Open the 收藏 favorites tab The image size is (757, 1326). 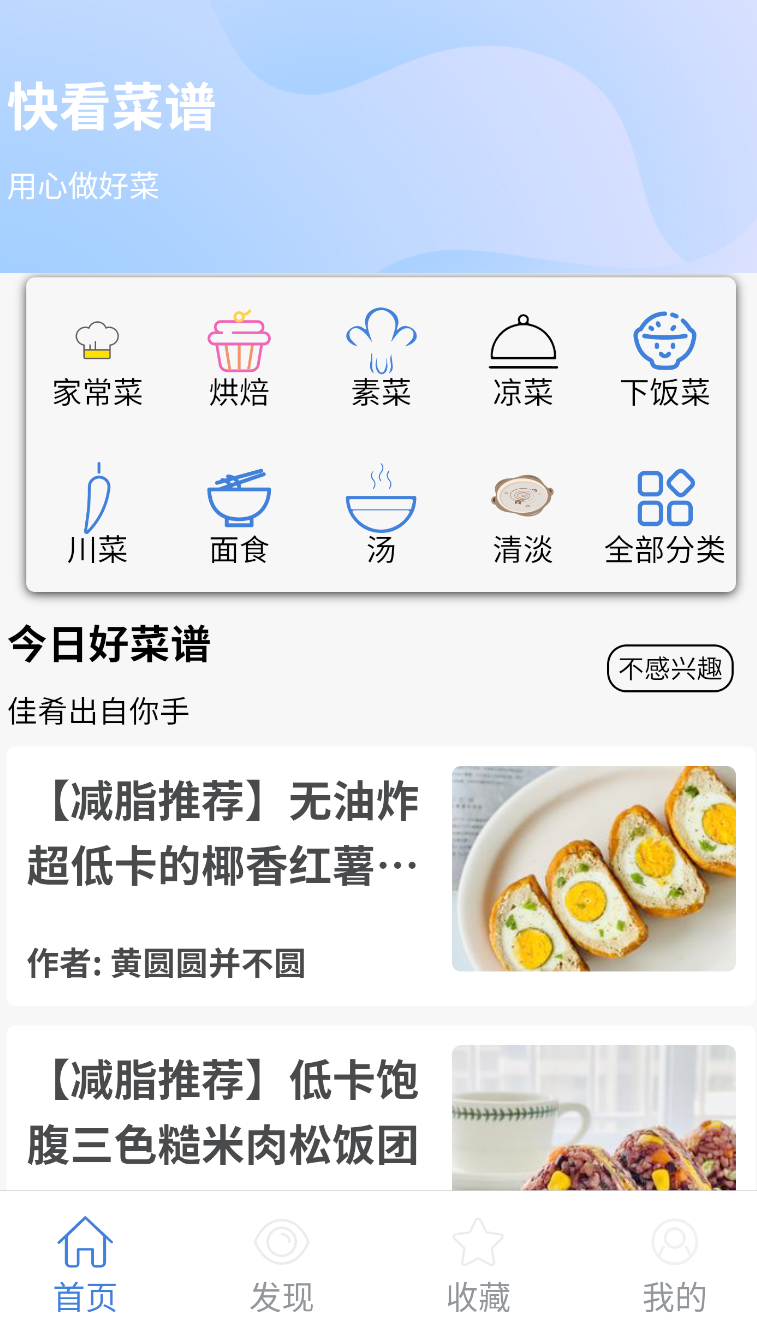pyautogui.click(x=478, y=1263)
